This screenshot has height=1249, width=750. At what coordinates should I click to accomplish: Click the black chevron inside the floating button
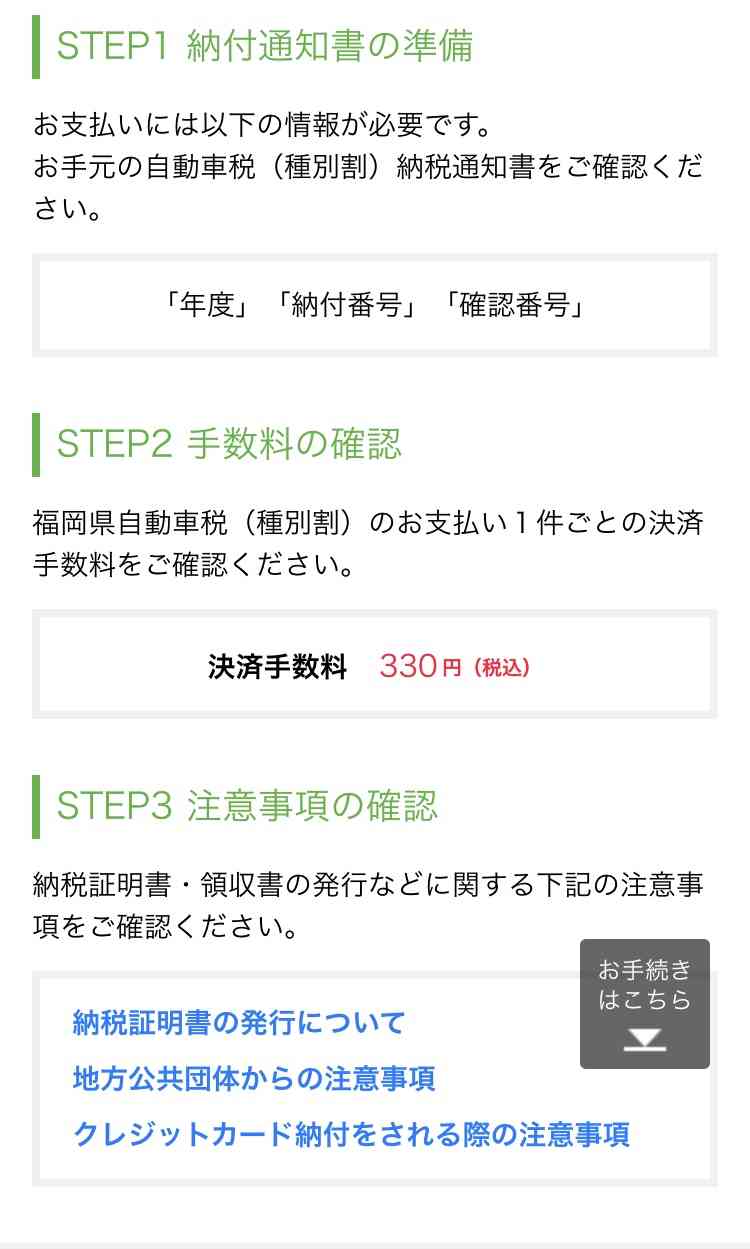point(645,1038)
